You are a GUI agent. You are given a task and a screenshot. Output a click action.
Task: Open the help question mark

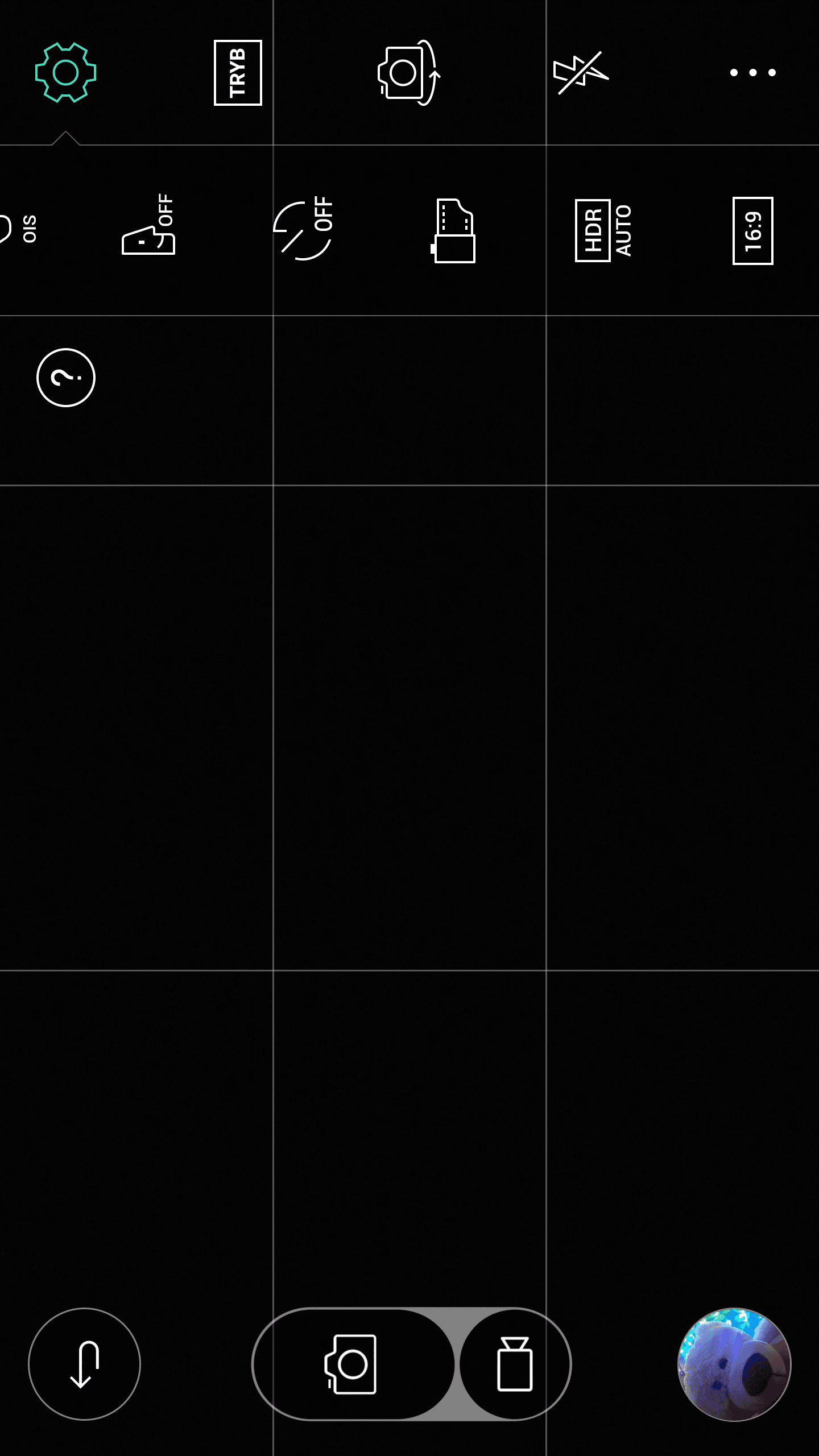pos(66,378)
